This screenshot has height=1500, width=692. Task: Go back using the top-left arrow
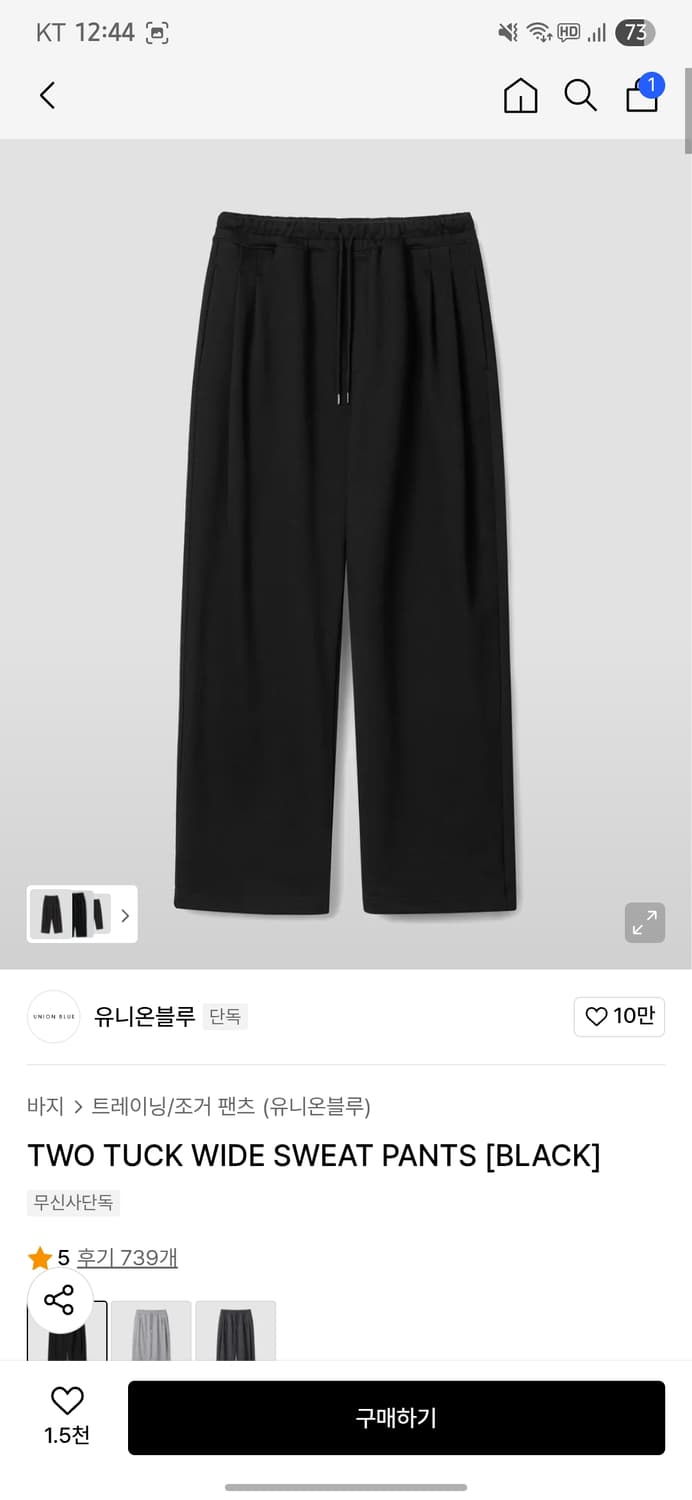coord(47,96)
